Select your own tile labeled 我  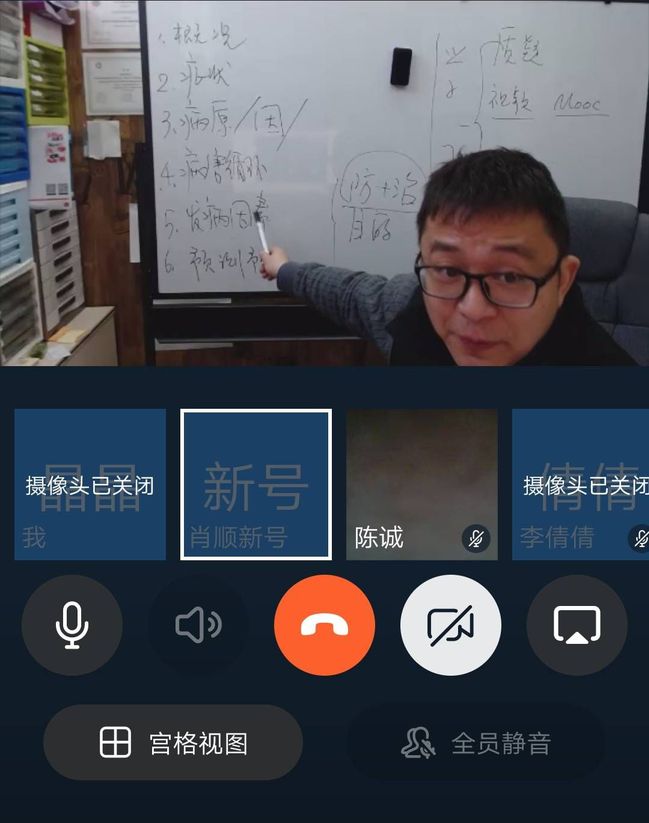coord(90,485)
